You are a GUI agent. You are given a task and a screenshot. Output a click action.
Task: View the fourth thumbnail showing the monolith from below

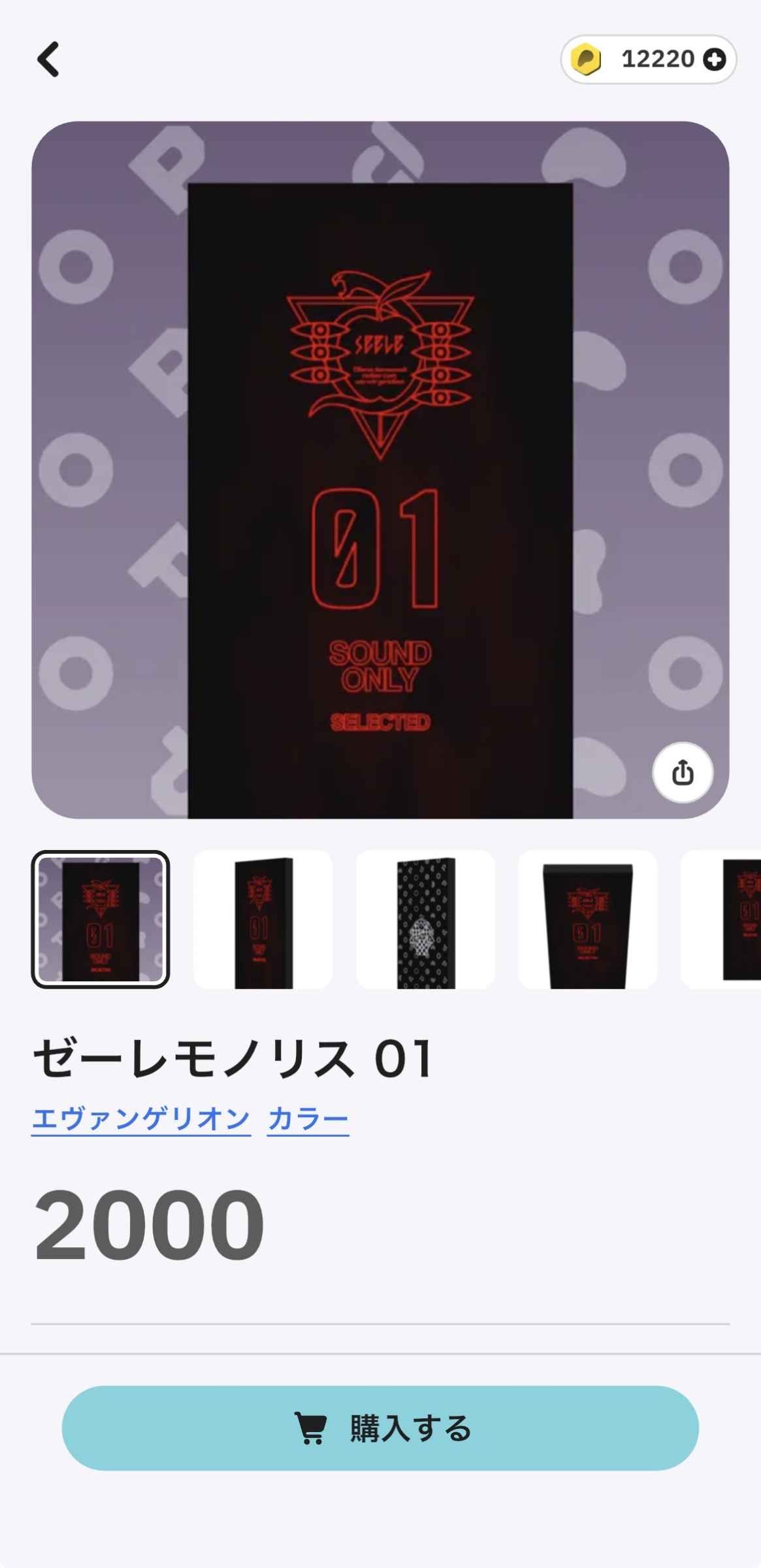[587, 919]
